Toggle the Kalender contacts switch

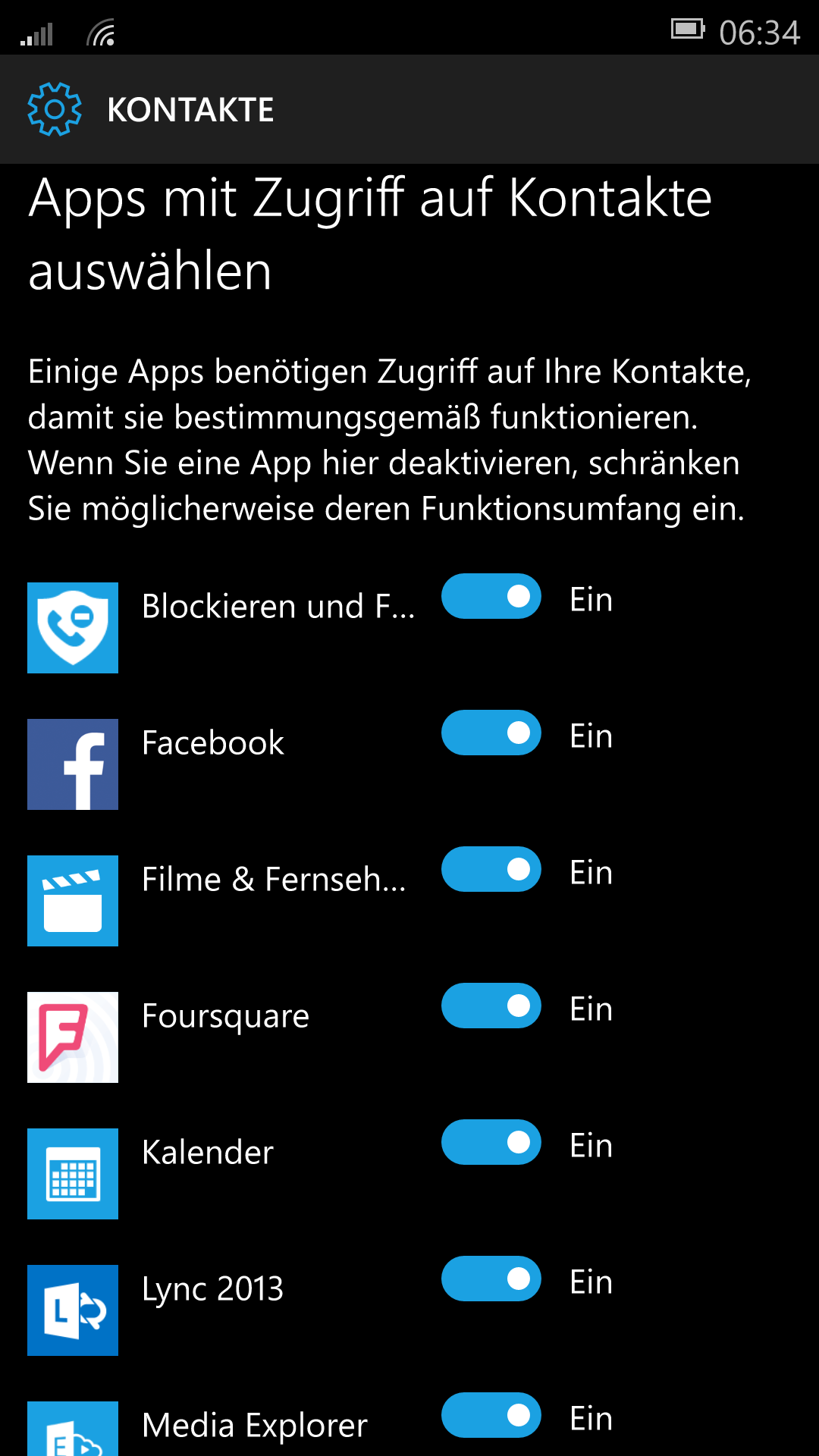click(x=491, y=1142)
